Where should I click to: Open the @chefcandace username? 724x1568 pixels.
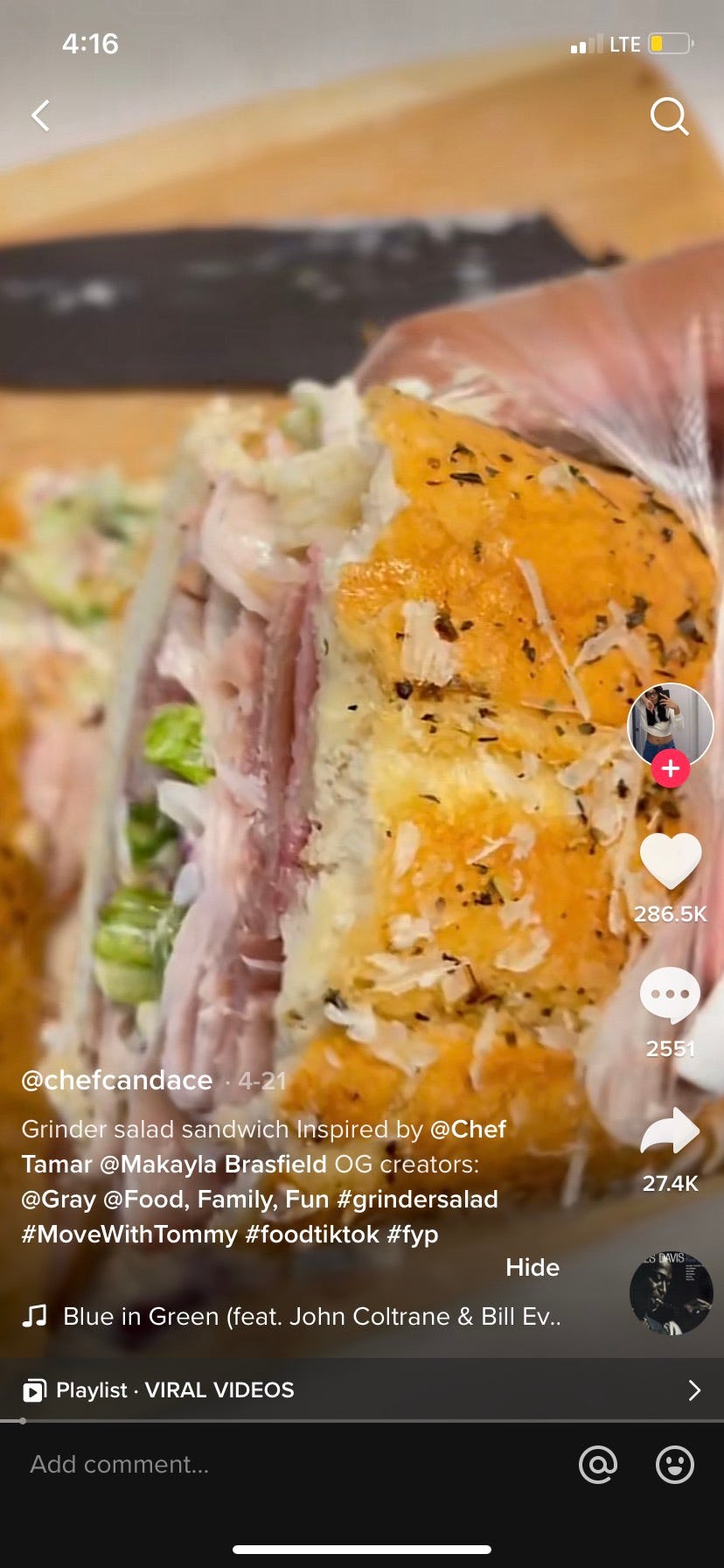coord(117,1081)
